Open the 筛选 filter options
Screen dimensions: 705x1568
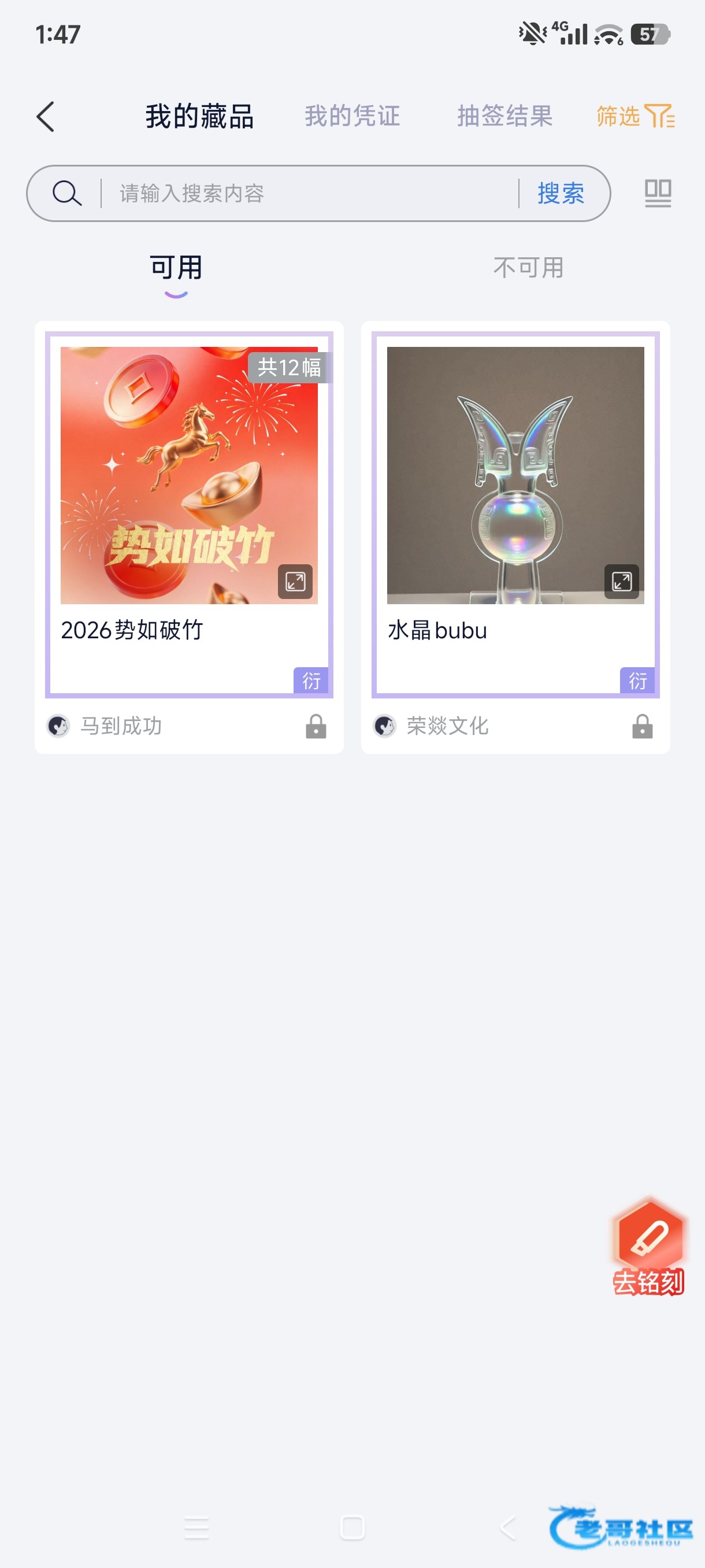tap(635, 116)
